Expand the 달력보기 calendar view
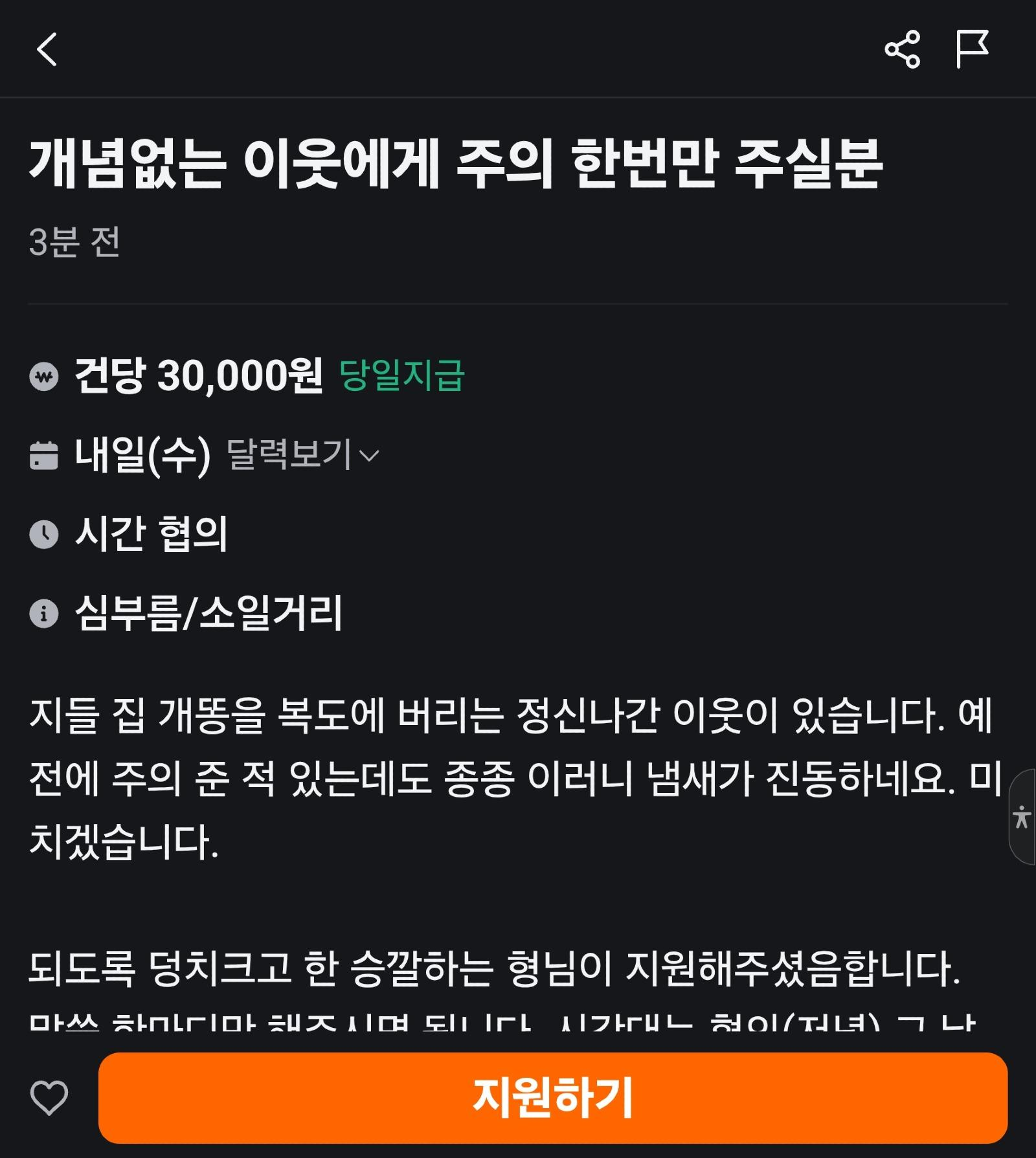This screenshot has width=1036, height=1158. (x=302, y=455)
